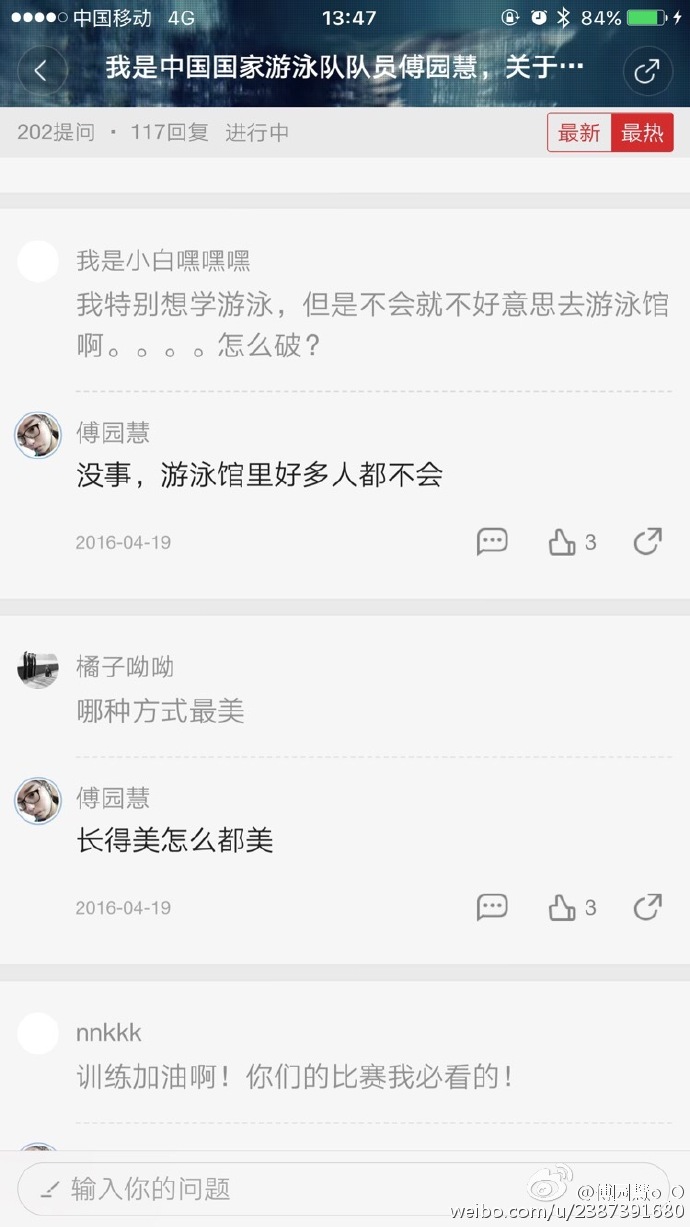Viewport: 690px width, 1227px height.
Task: Share the 游泳馆里好多人都不会 answer
Action: click(x=647, y=542)
